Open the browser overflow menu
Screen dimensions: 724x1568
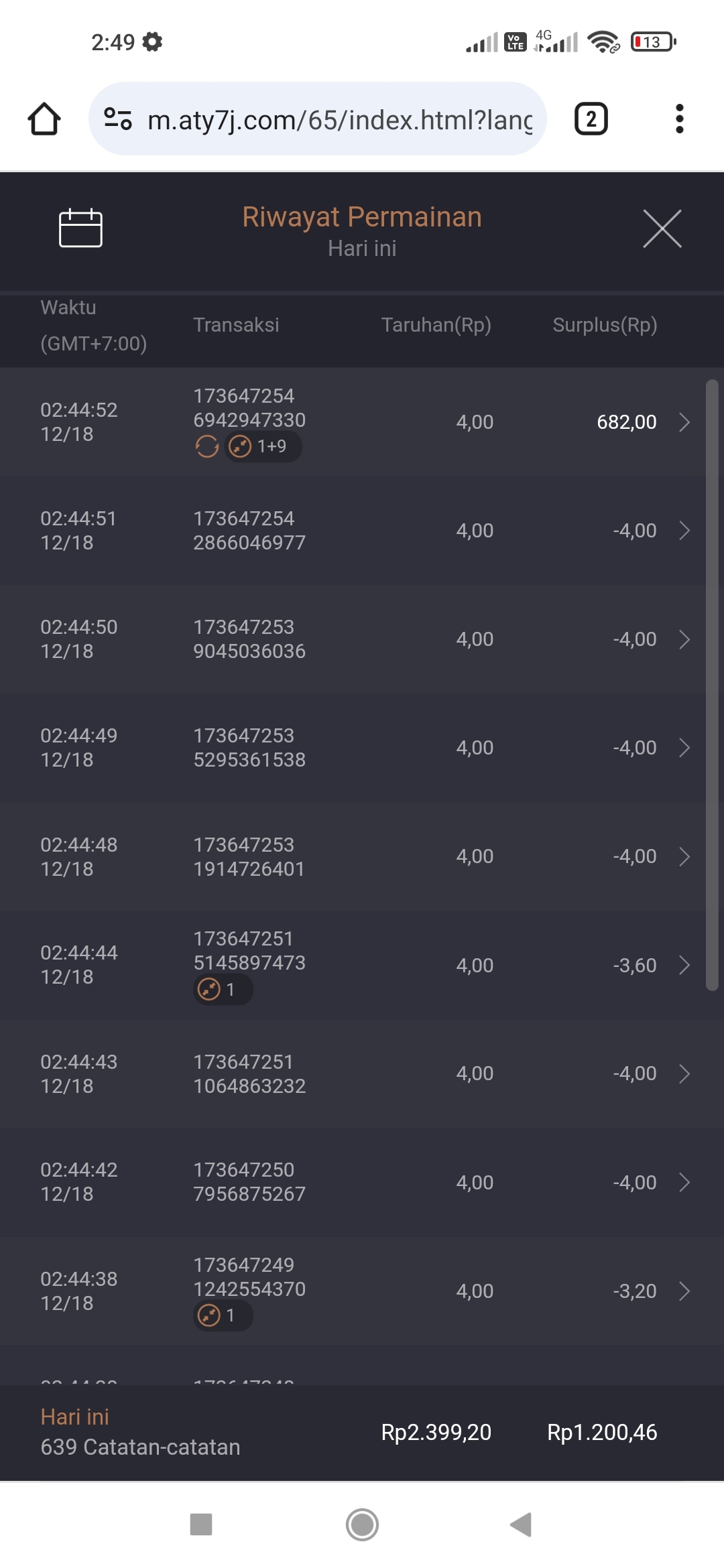[679, 119]
